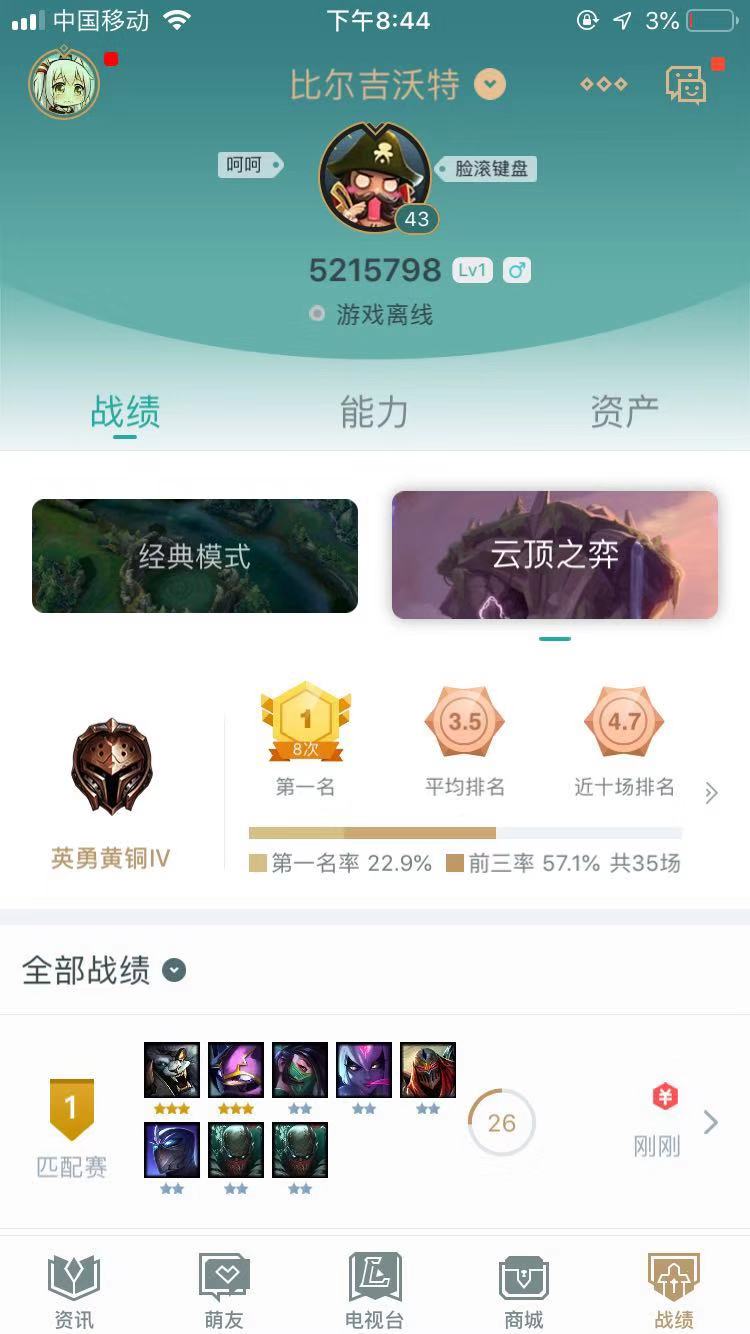
Task: Select the 经典模式 card
Action: tap(195, 556)
